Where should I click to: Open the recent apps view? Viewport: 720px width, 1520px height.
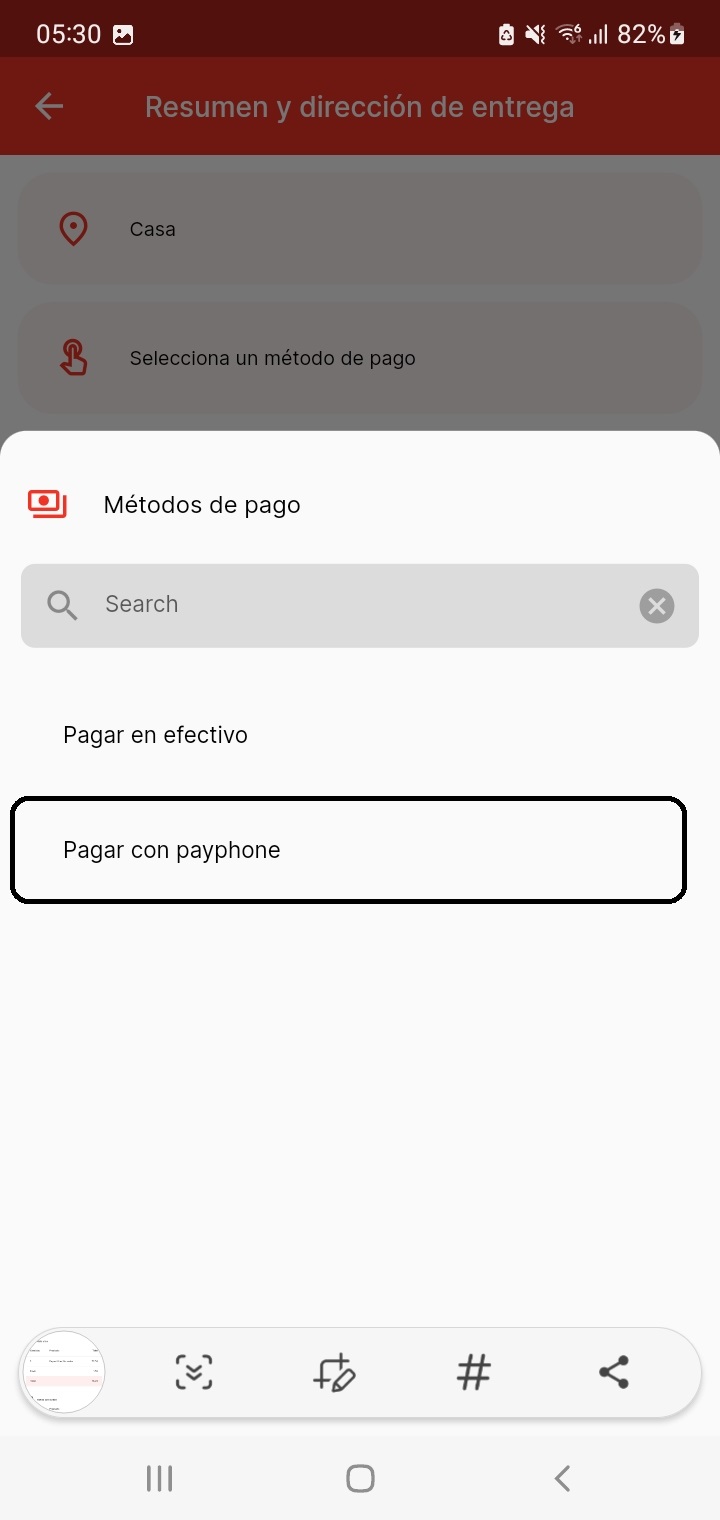[x=159, y=1478]
